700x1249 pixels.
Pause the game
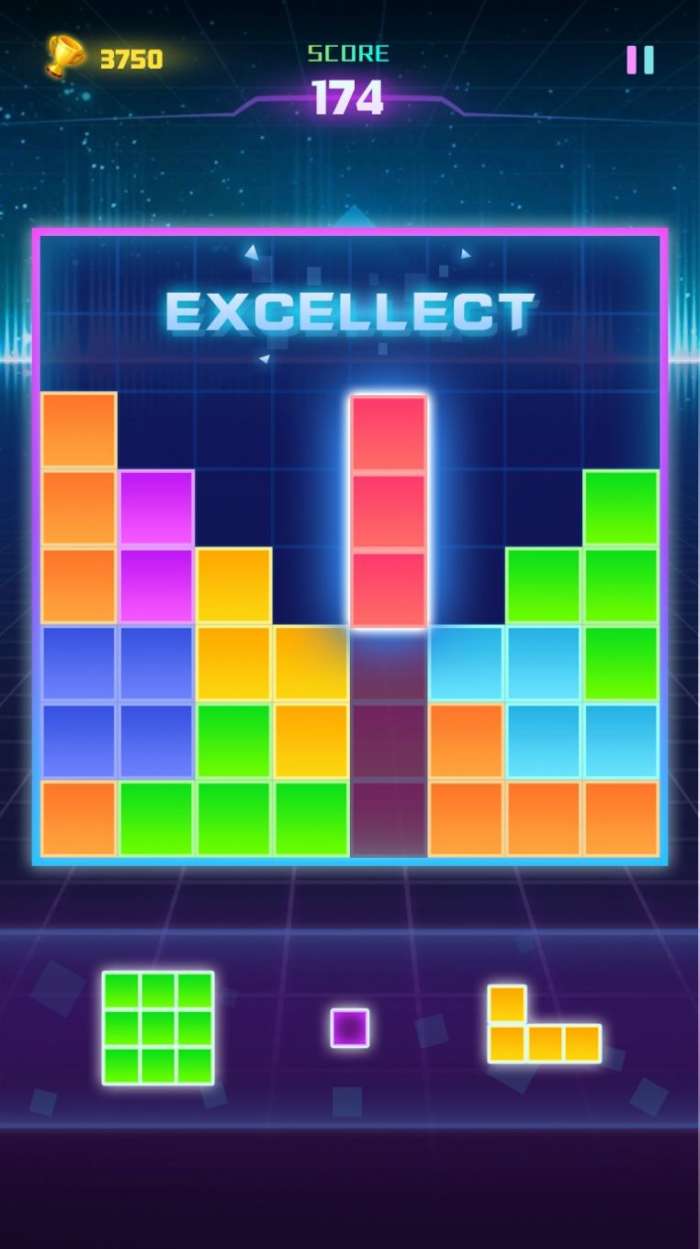(x=640, y=60)
